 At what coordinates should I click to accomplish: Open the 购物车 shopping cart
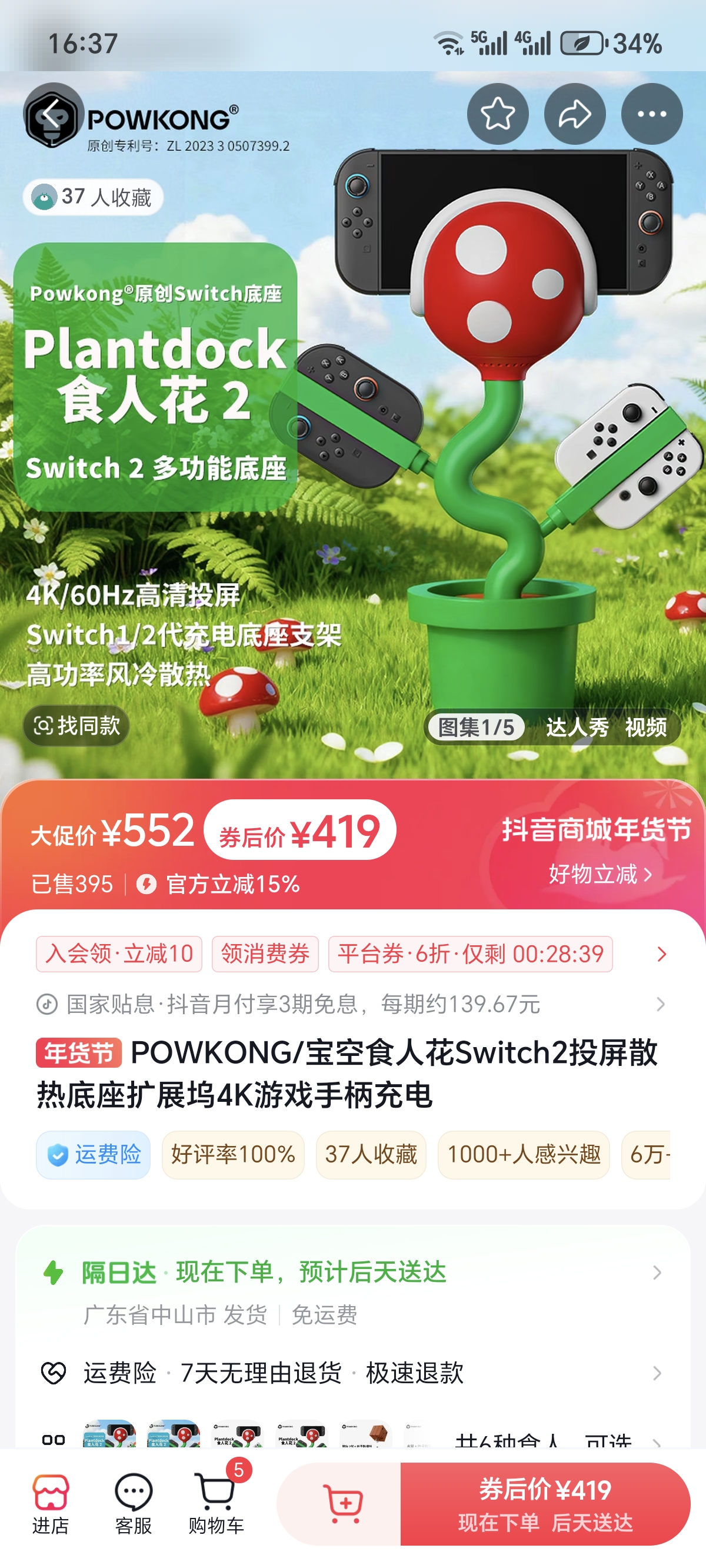216,1504
